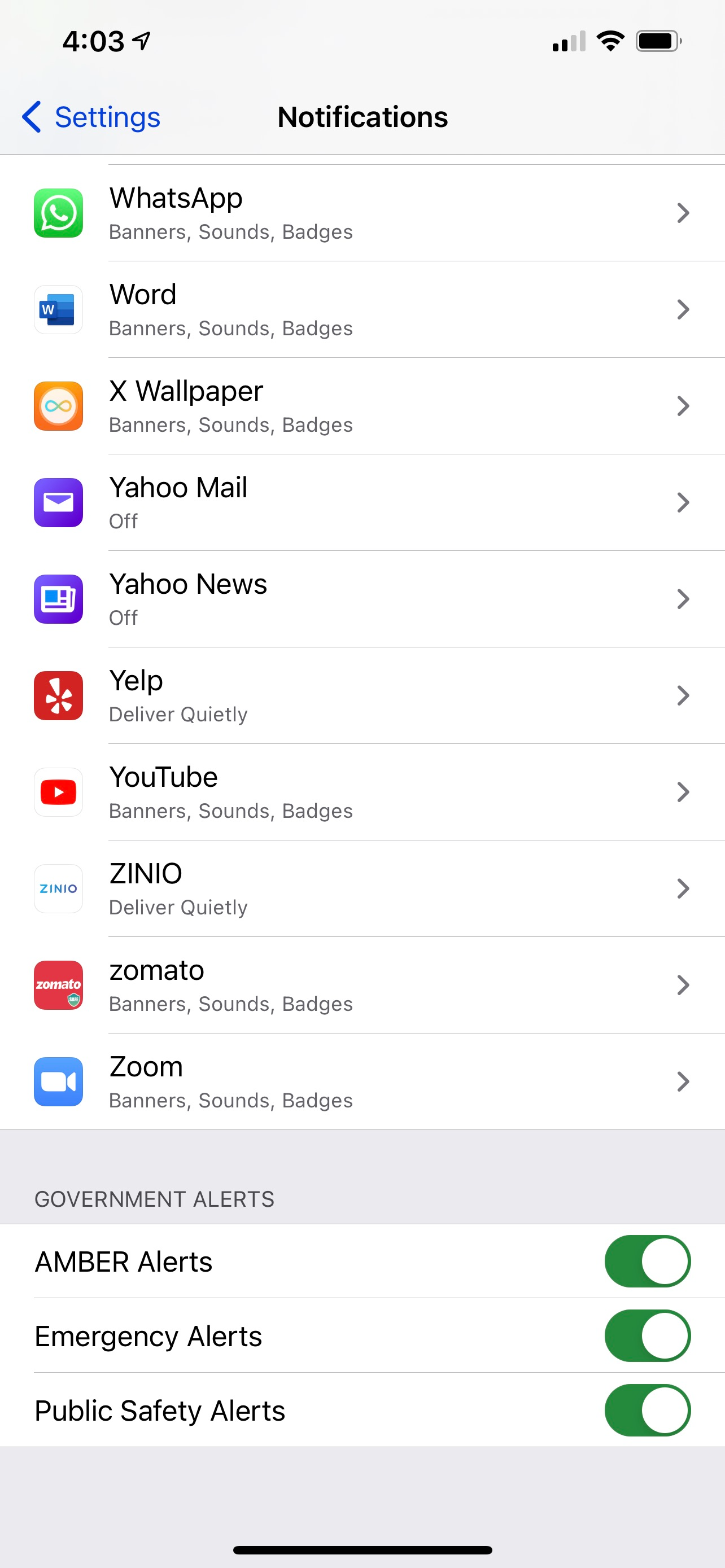View YouTube notification options
The width and height of the screenshot is (725, 1568).
click(362, 792)
